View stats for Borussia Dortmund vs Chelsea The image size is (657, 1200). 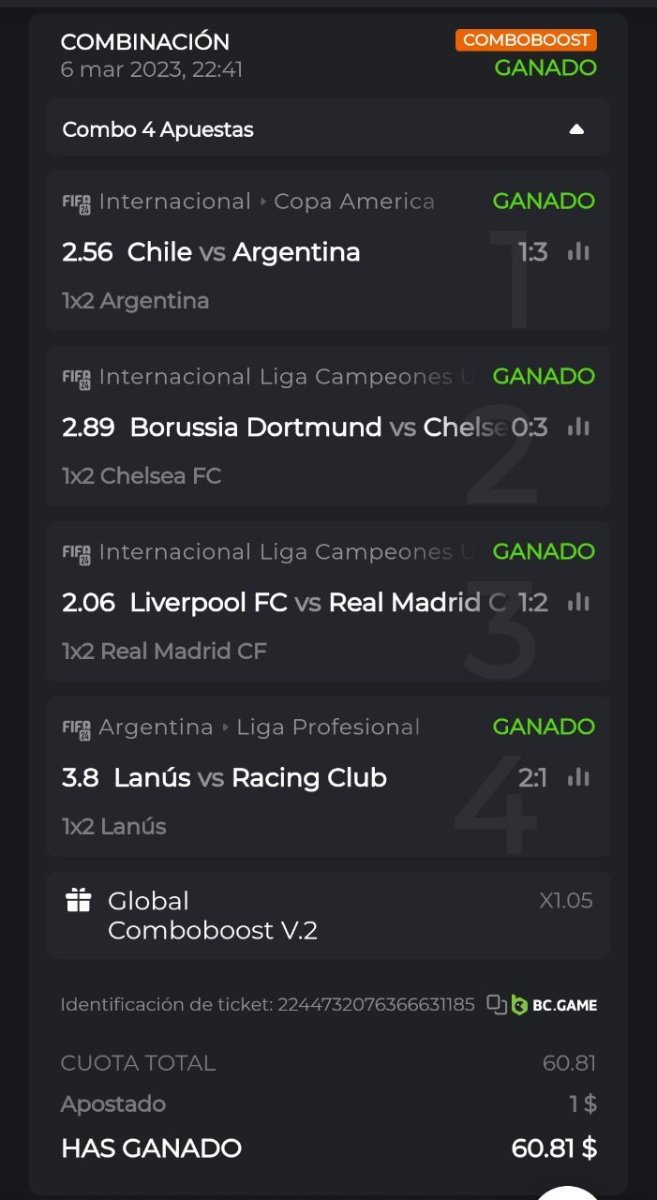pos(578,427)
